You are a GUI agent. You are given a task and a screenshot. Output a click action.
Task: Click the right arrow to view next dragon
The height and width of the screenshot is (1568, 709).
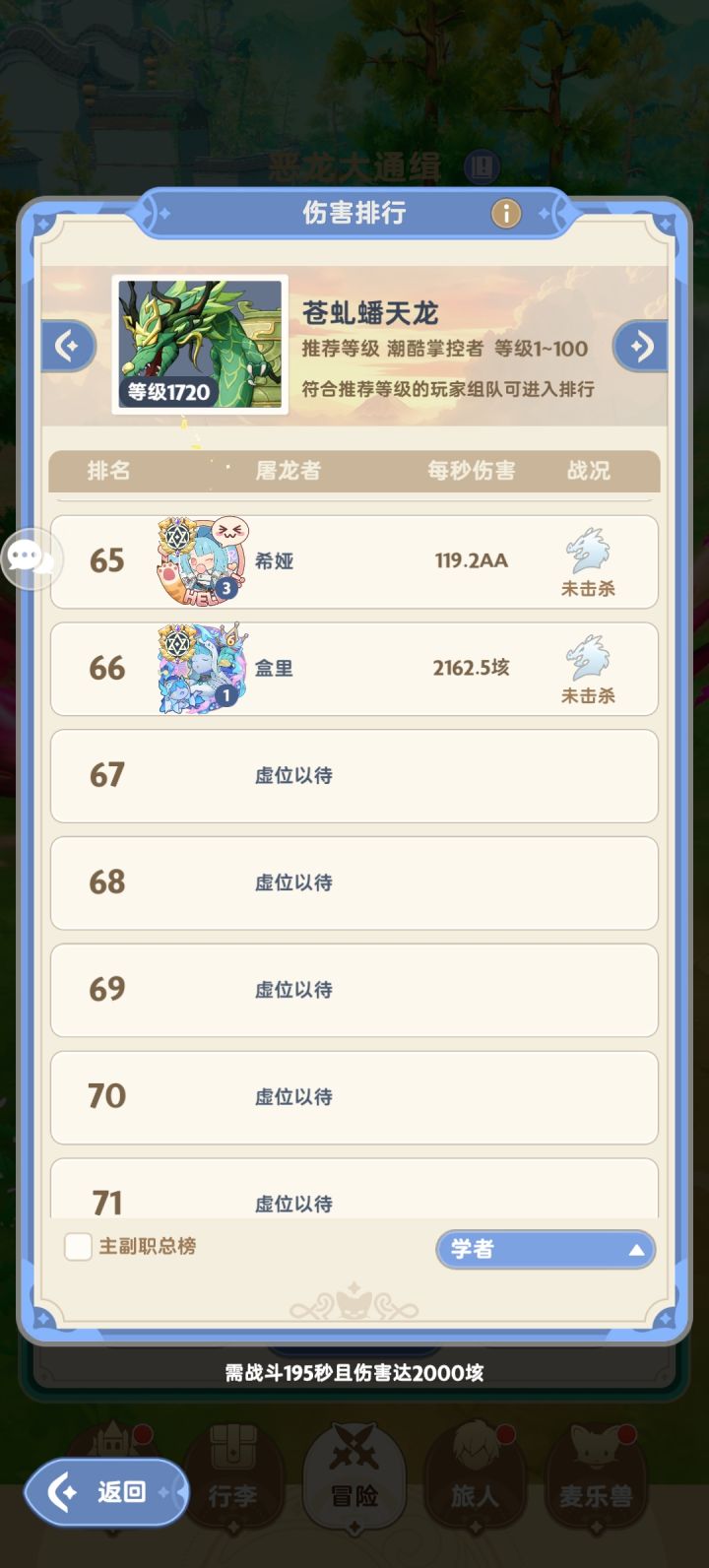click(640, 346)
